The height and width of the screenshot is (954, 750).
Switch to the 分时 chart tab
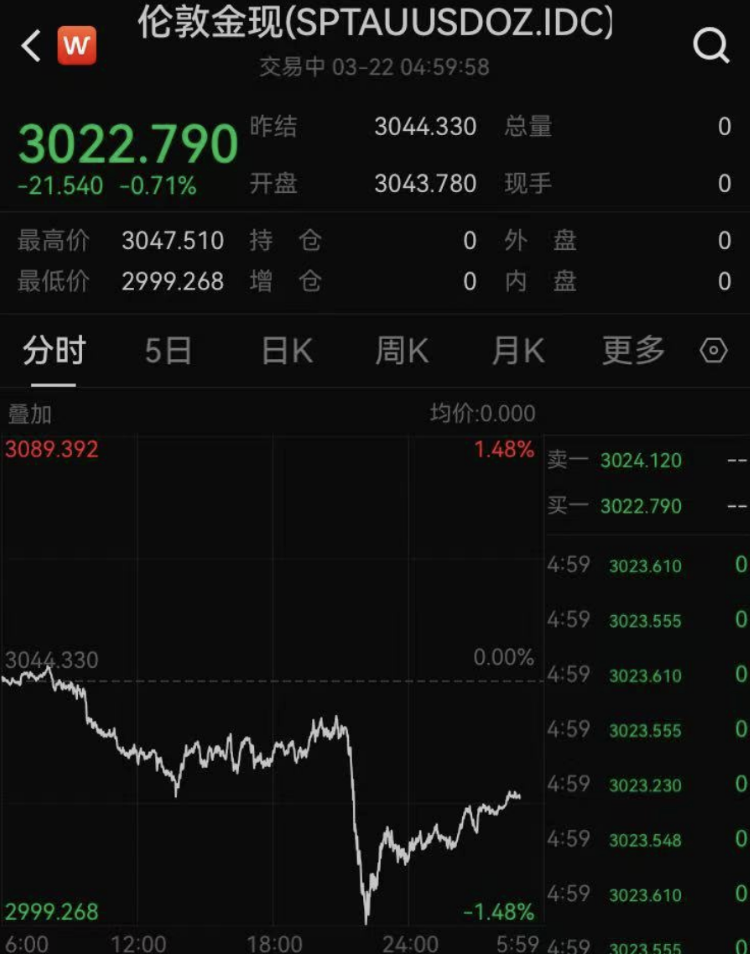54,351
